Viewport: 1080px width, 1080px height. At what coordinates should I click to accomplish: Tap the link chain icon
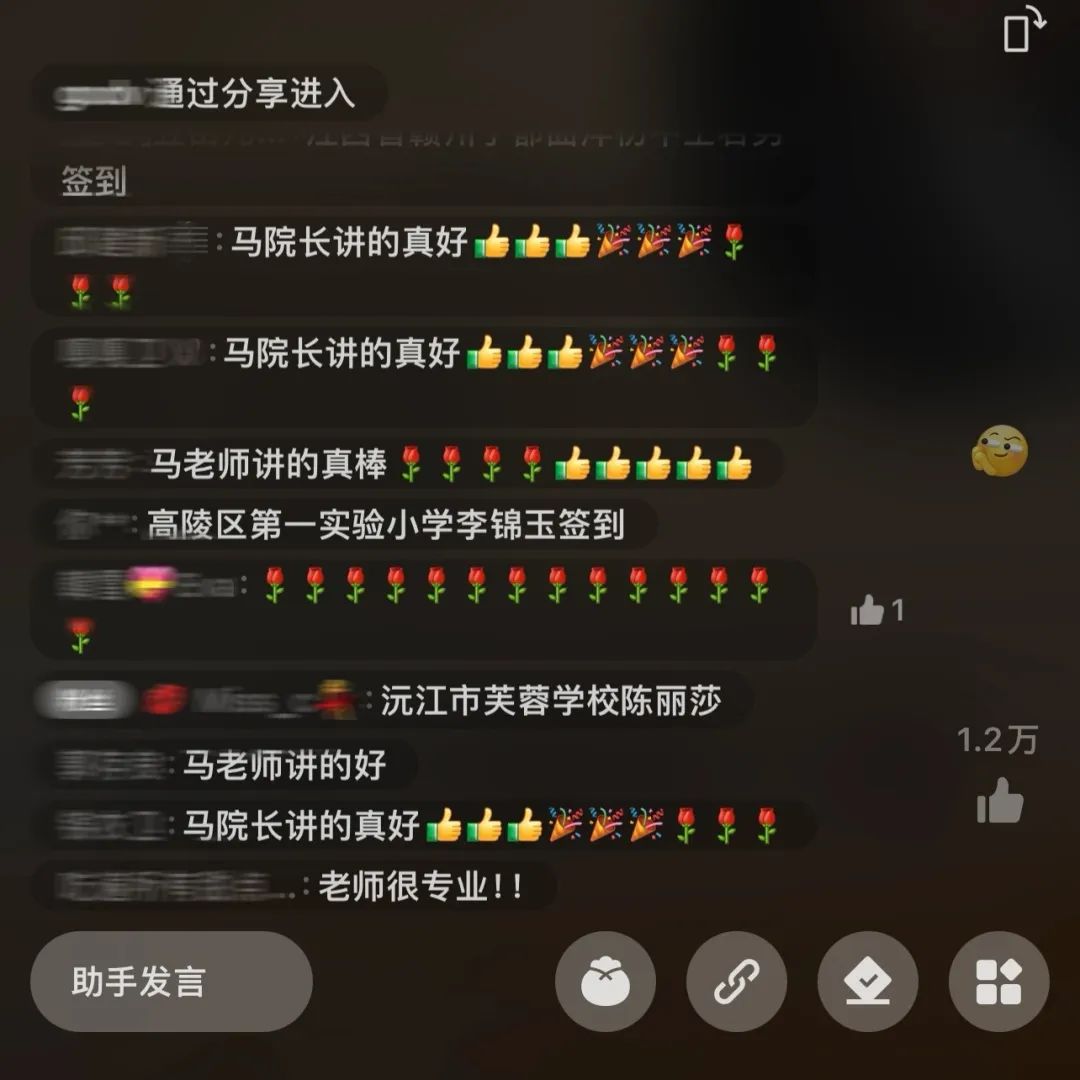tap(736, 981)
